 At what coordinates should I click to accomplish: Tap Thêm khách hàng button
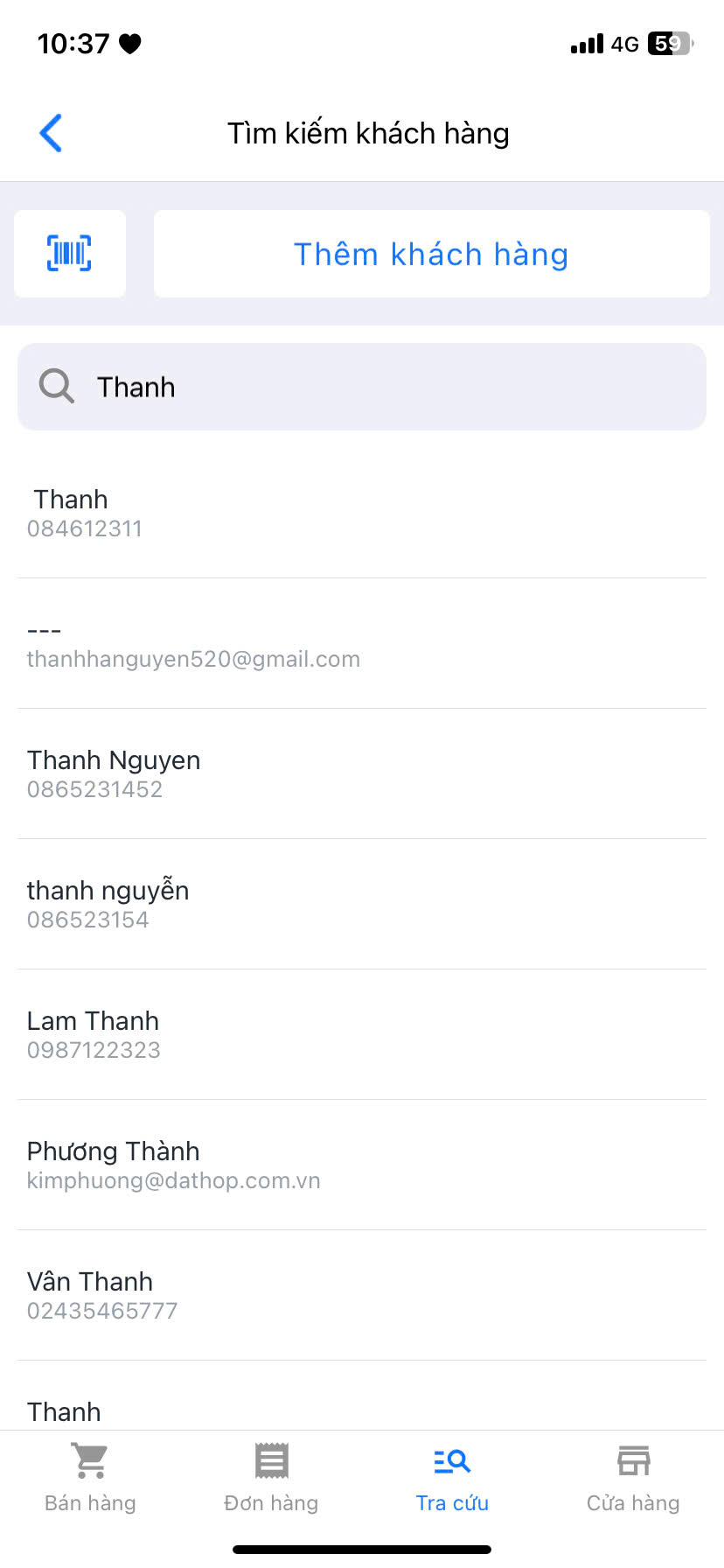point(431,254)
